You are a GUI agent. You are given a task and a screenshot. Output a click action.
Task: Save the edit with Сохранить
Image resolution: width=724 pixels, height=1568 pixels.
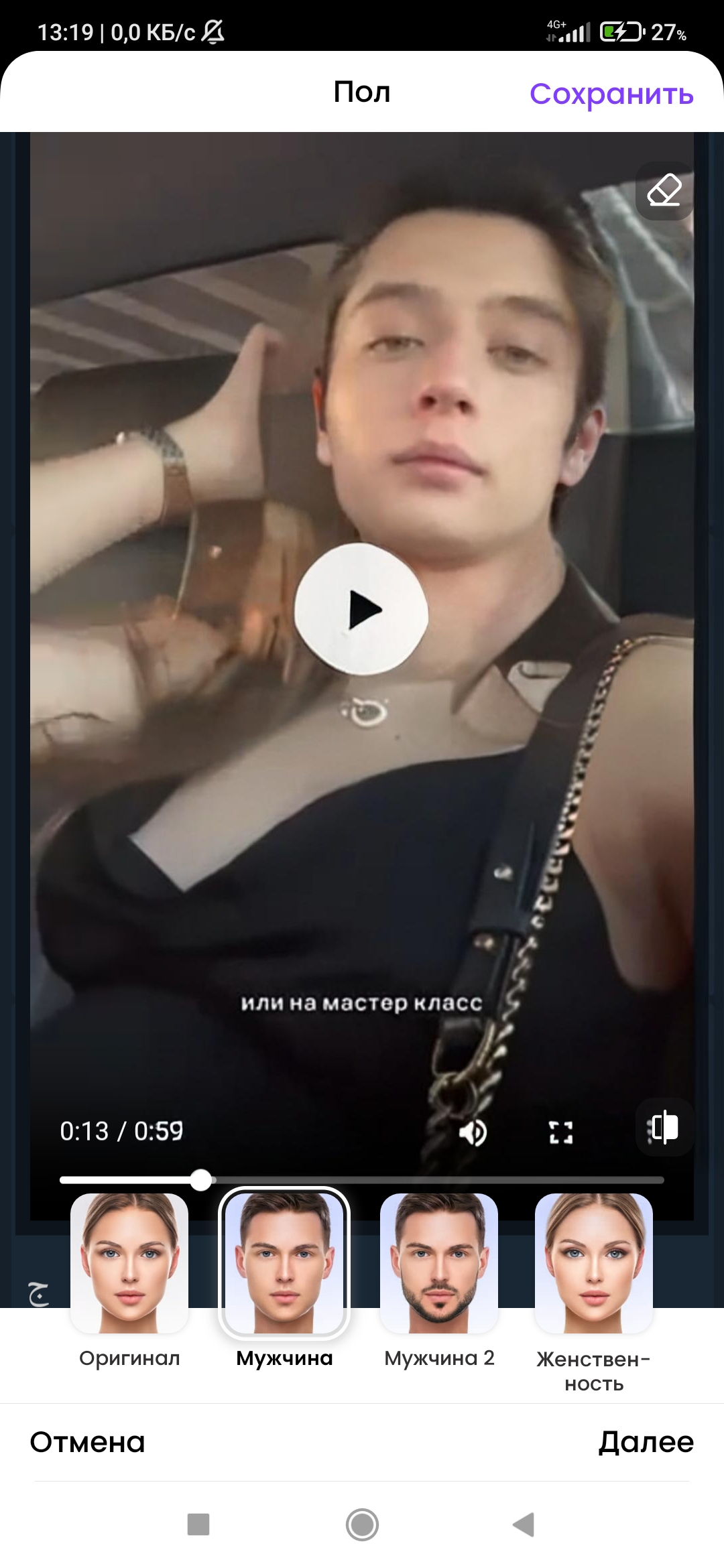click(x=611, y=94)
